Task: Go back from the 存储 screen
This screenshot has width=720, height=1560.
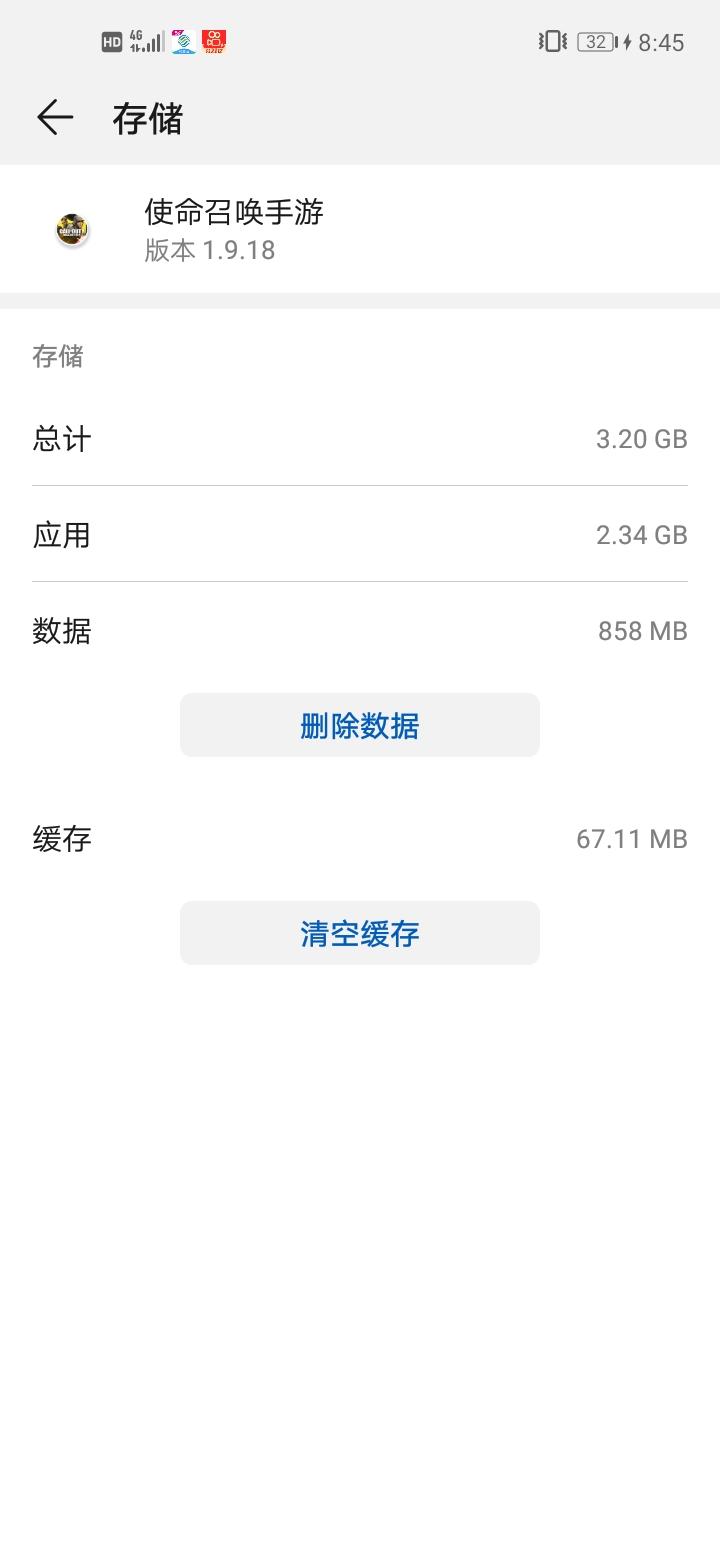Action: tap(55, 118)
